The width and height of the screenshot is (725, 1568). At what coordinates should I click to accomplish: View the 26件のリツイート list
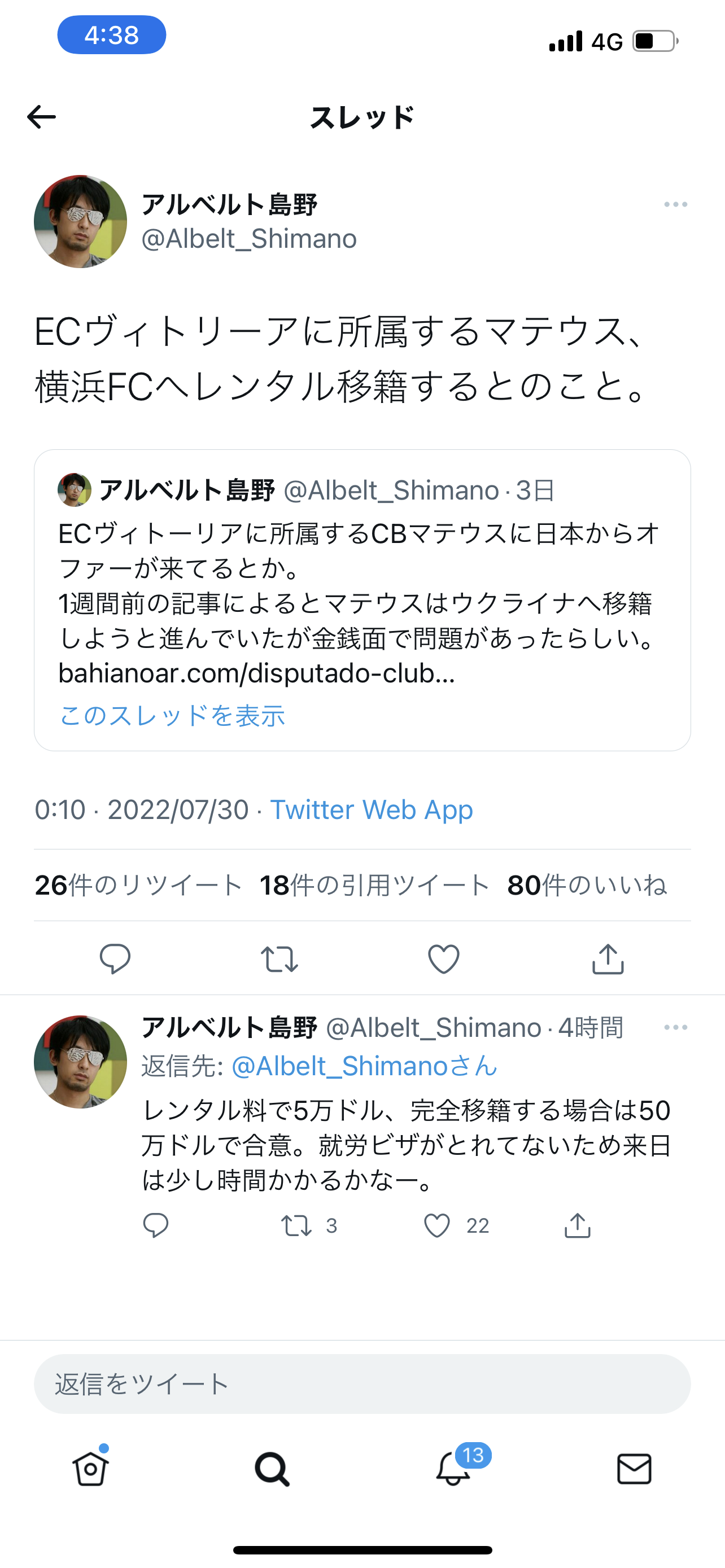138,885
